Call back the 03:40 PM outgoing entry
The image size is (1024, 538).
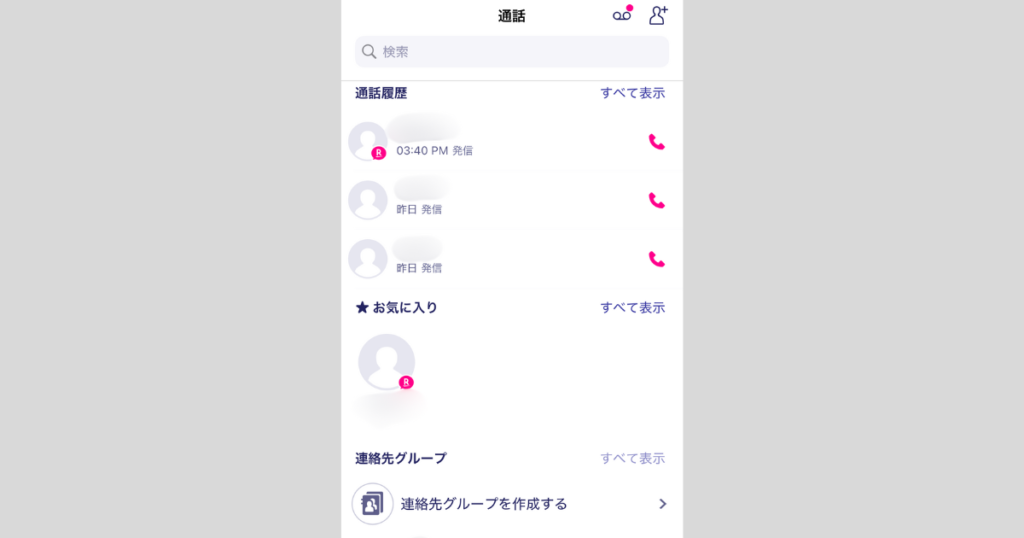coord(656,142)
